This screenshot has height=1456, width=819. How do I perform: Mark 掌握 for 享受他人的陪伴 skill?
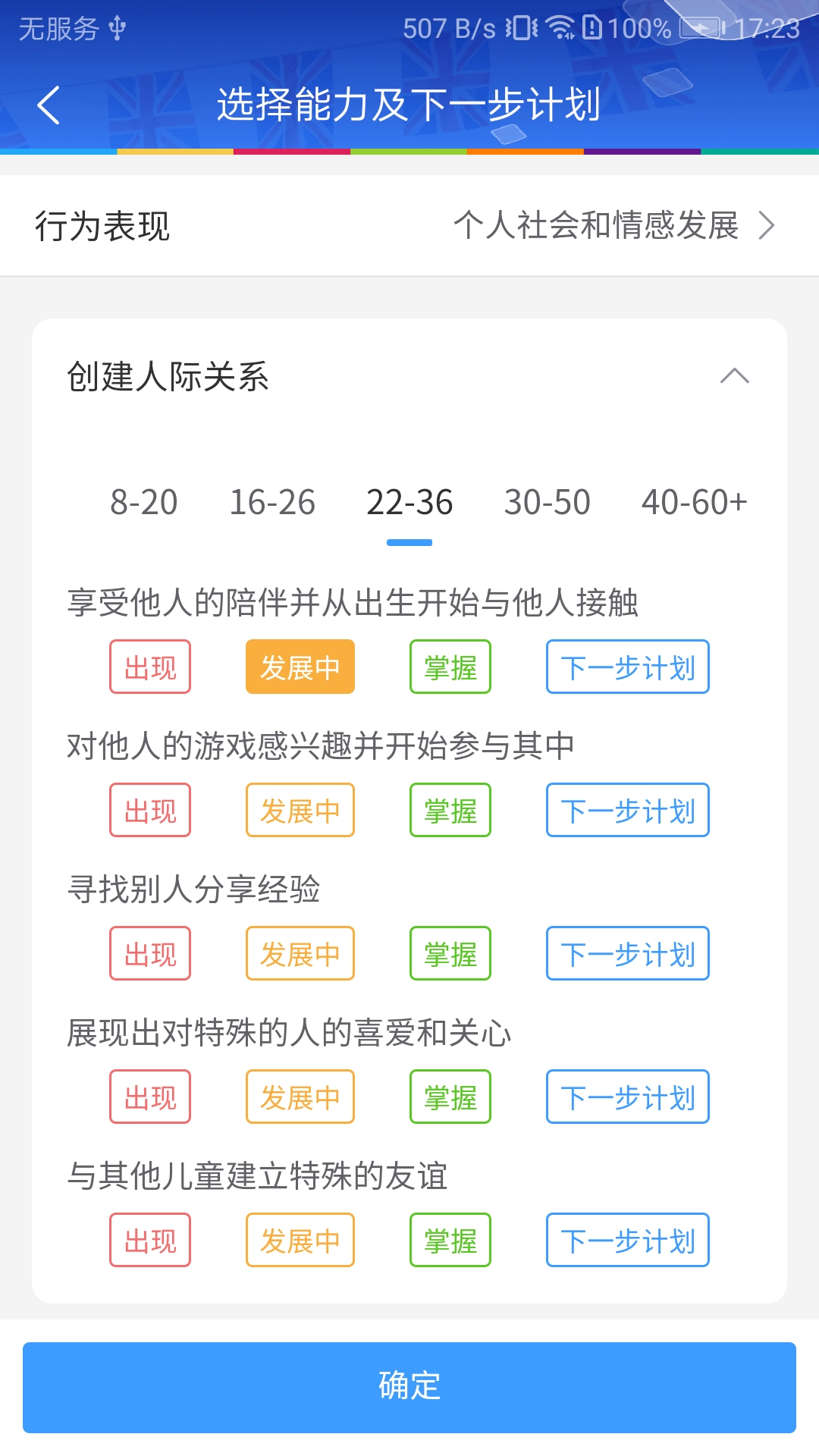(449, 667)
